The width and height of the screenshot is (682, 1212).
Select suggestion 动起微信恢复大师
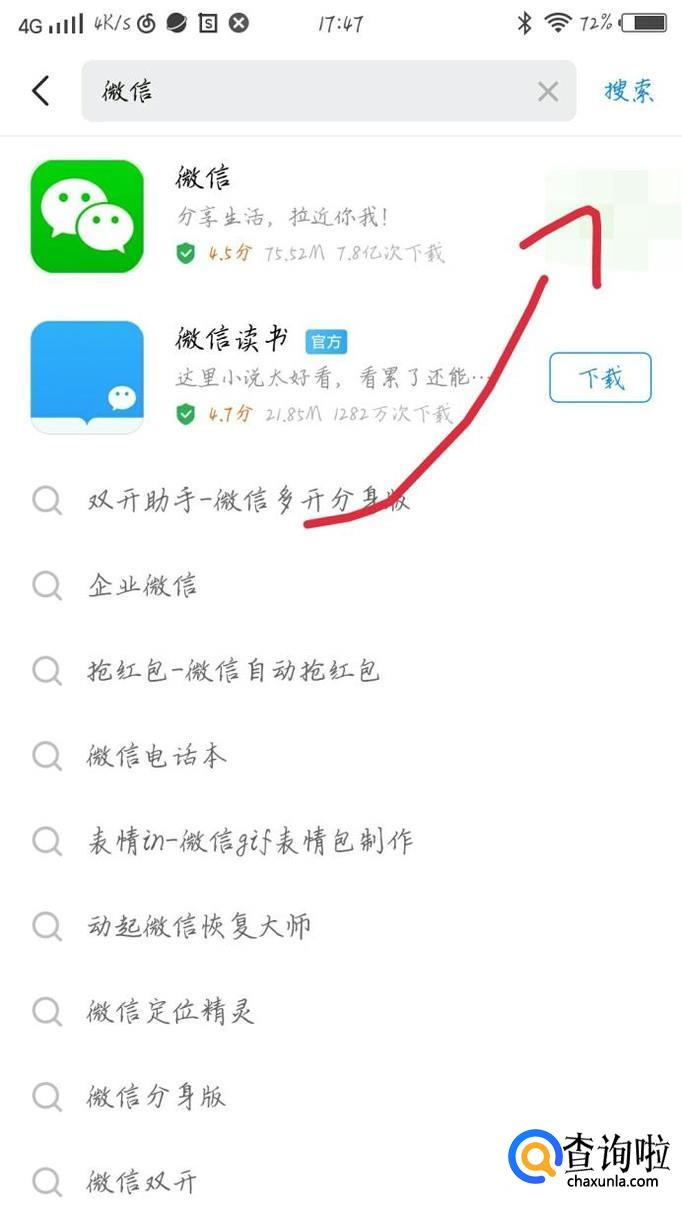coord(199,926)
